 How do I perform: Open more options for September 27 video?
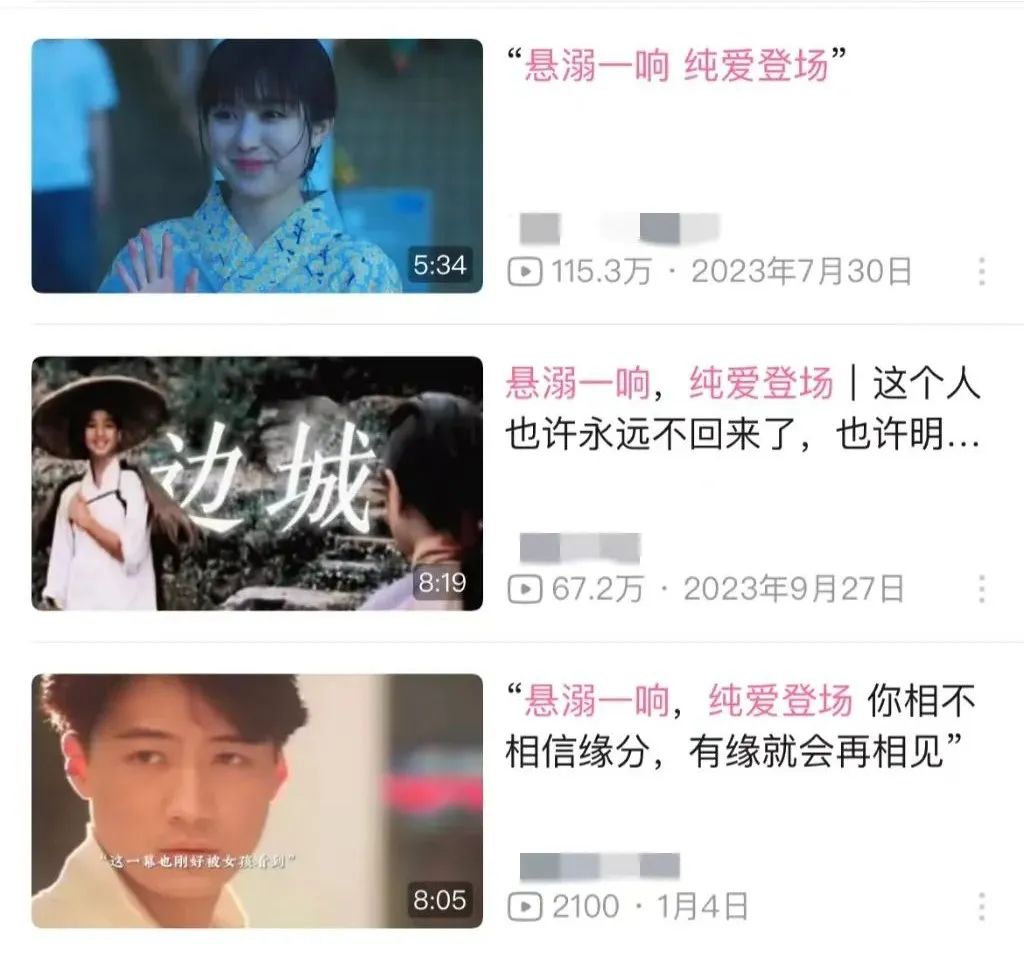coord(982,589)
